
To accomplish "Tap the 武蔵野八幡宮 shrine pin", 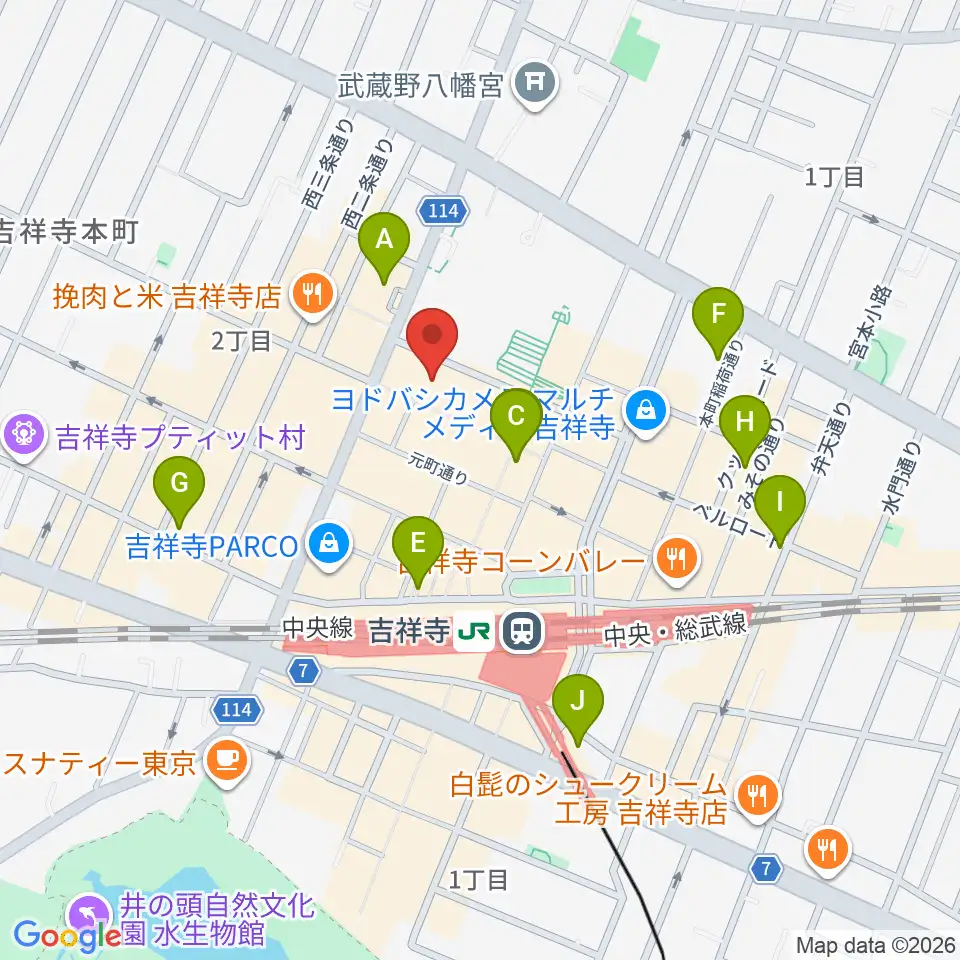I will [535, 85].
